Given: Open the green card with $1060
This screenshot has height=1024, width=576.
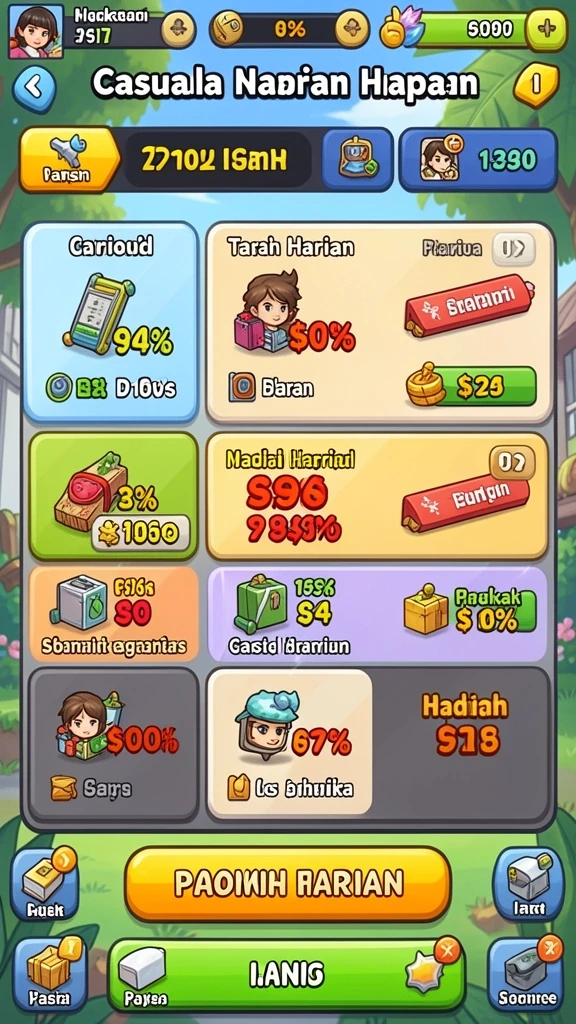Looking at the screenshot, I should (114, 496).
